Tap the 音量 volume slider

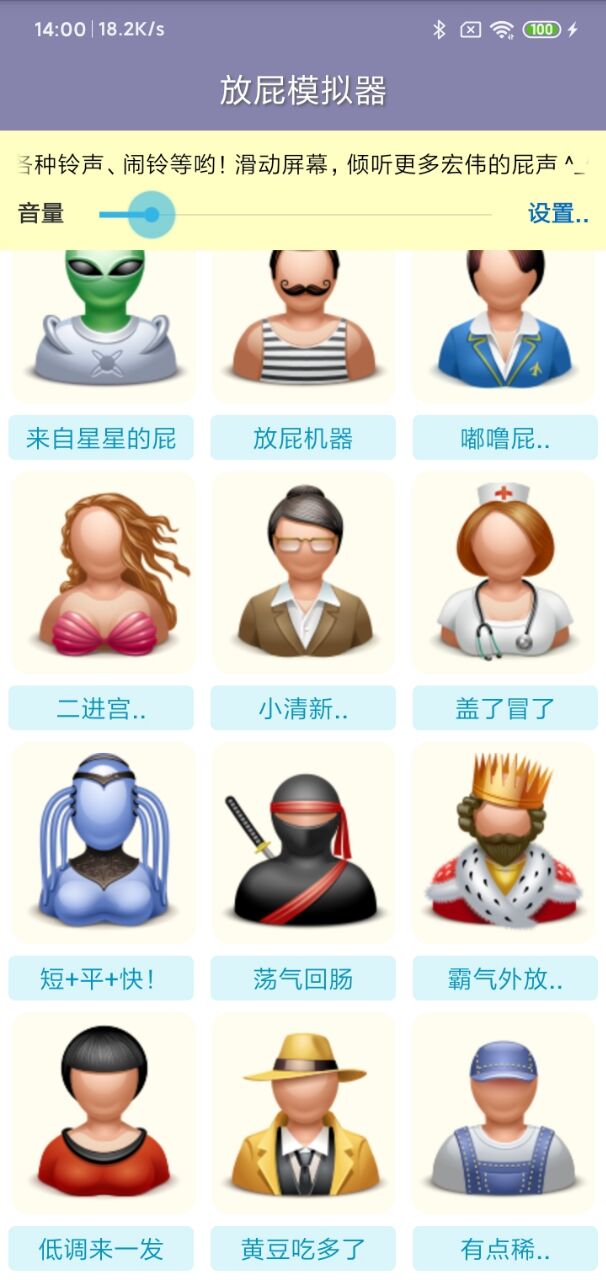pos(295,214)
